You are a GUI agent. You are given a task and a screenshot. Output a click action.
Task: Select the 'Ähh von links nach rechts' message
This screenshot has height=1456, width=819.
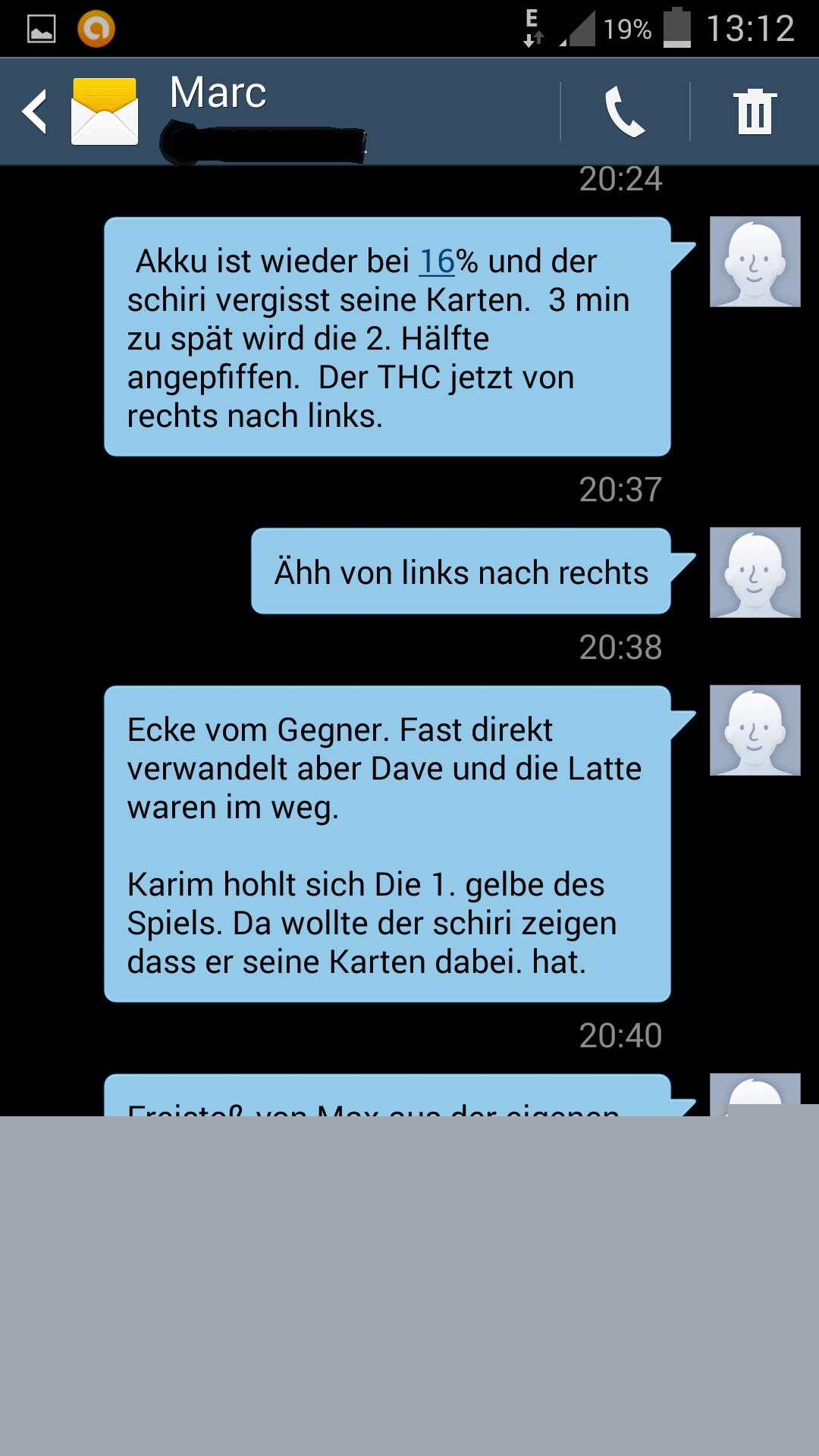point(461,572)
